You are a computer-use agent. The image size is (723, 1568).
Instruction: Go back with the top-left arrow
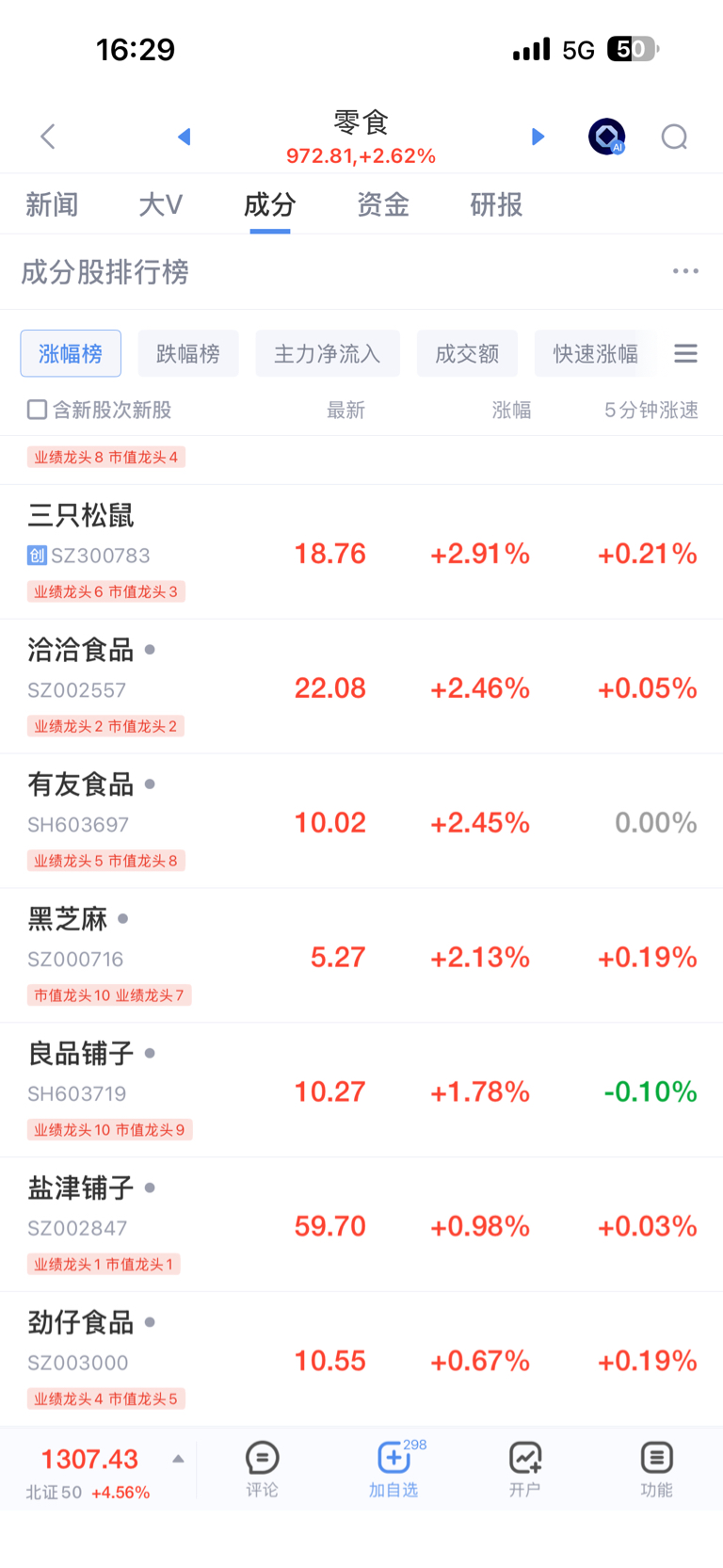(48, 137)
